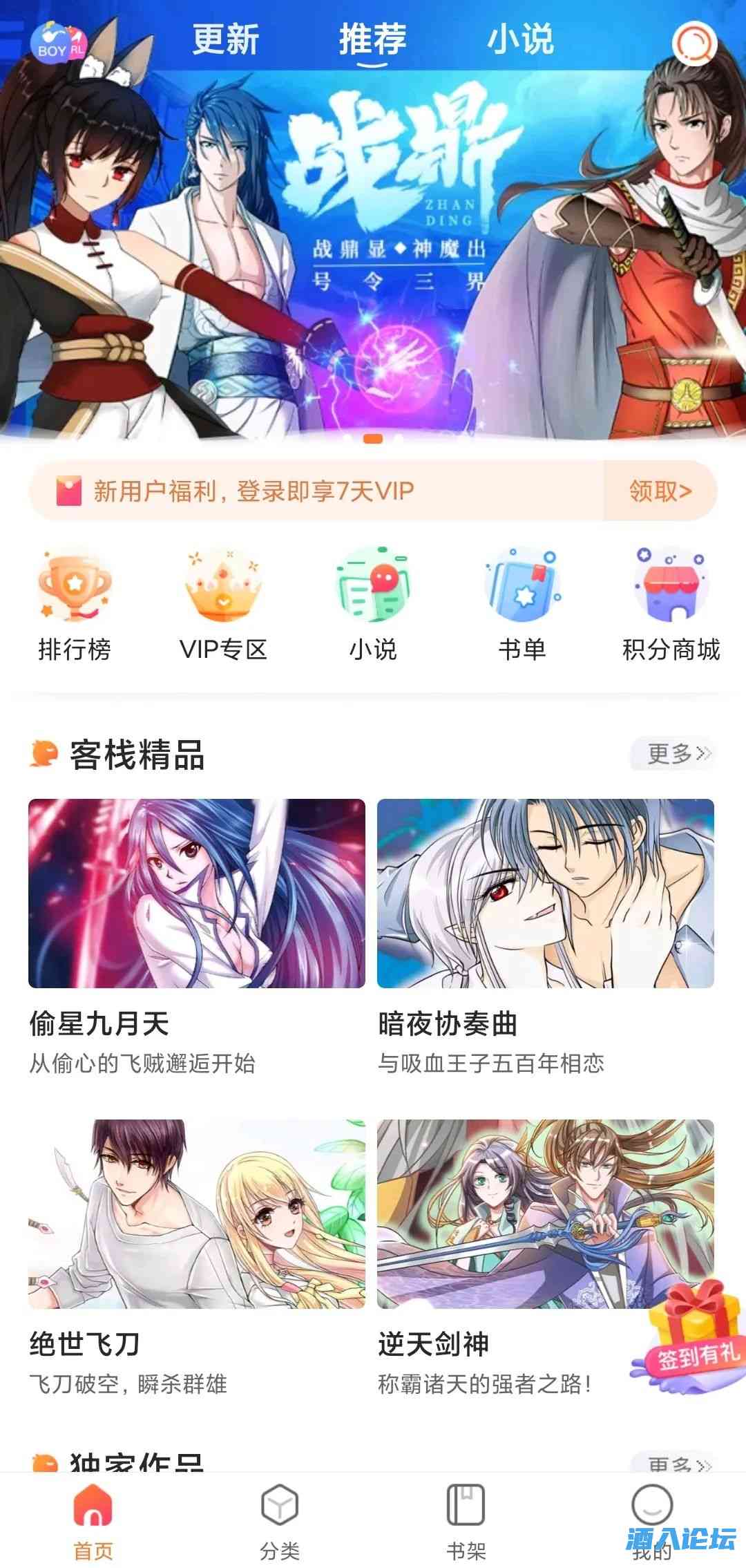Switch to the 小说 top tab
Image resolution: width=746 pixels, height=1568 pixels.
coord(520,39)
